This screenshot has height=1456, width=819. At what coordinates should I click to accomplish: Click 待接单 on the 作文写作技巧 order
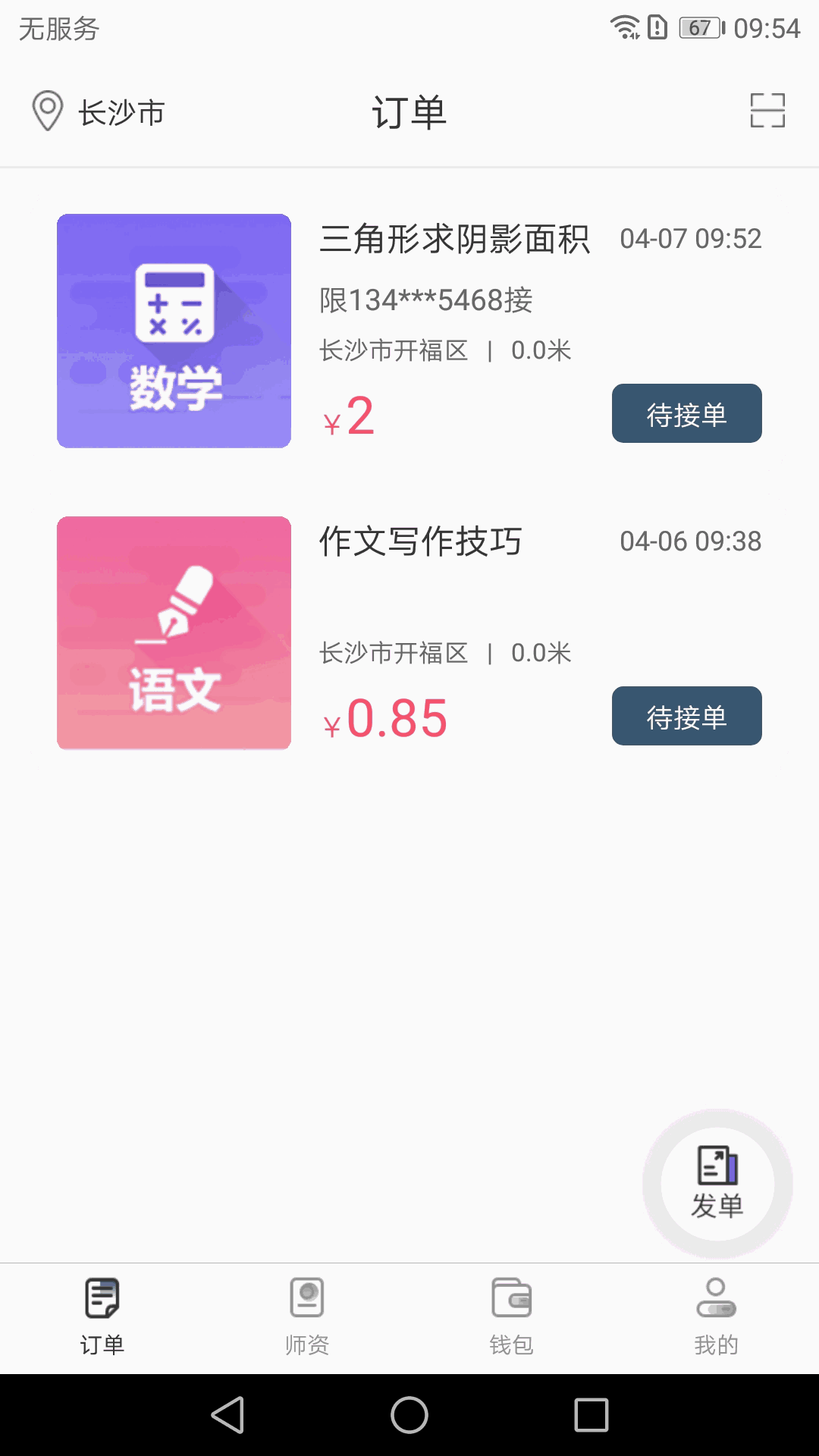coord(686,716)
